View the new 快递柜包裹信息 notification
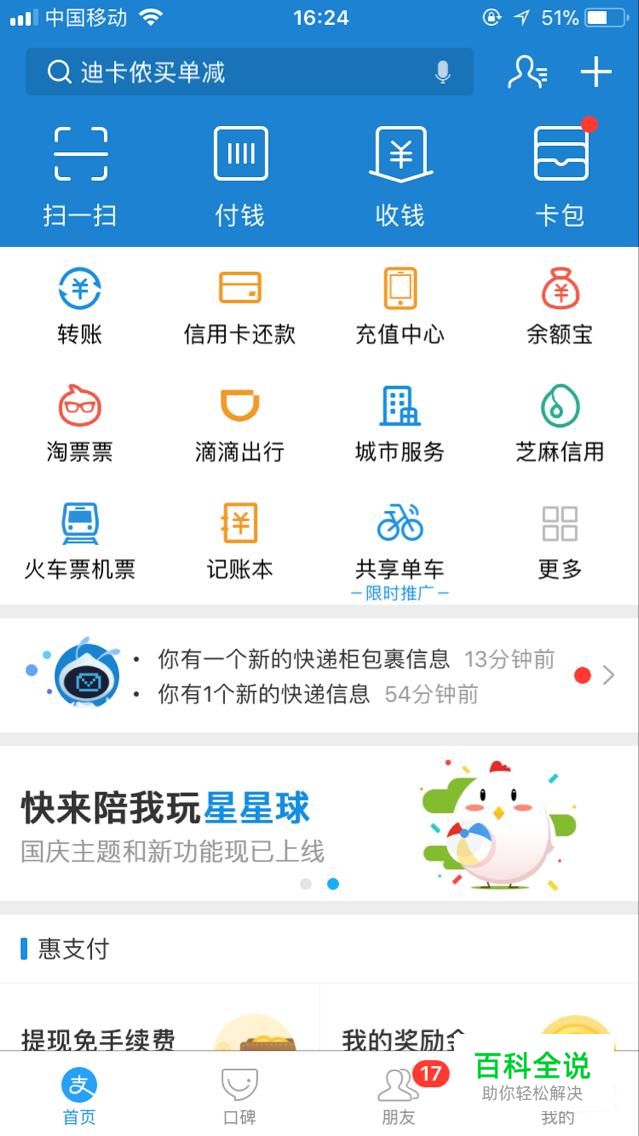 tap(303, 659)
